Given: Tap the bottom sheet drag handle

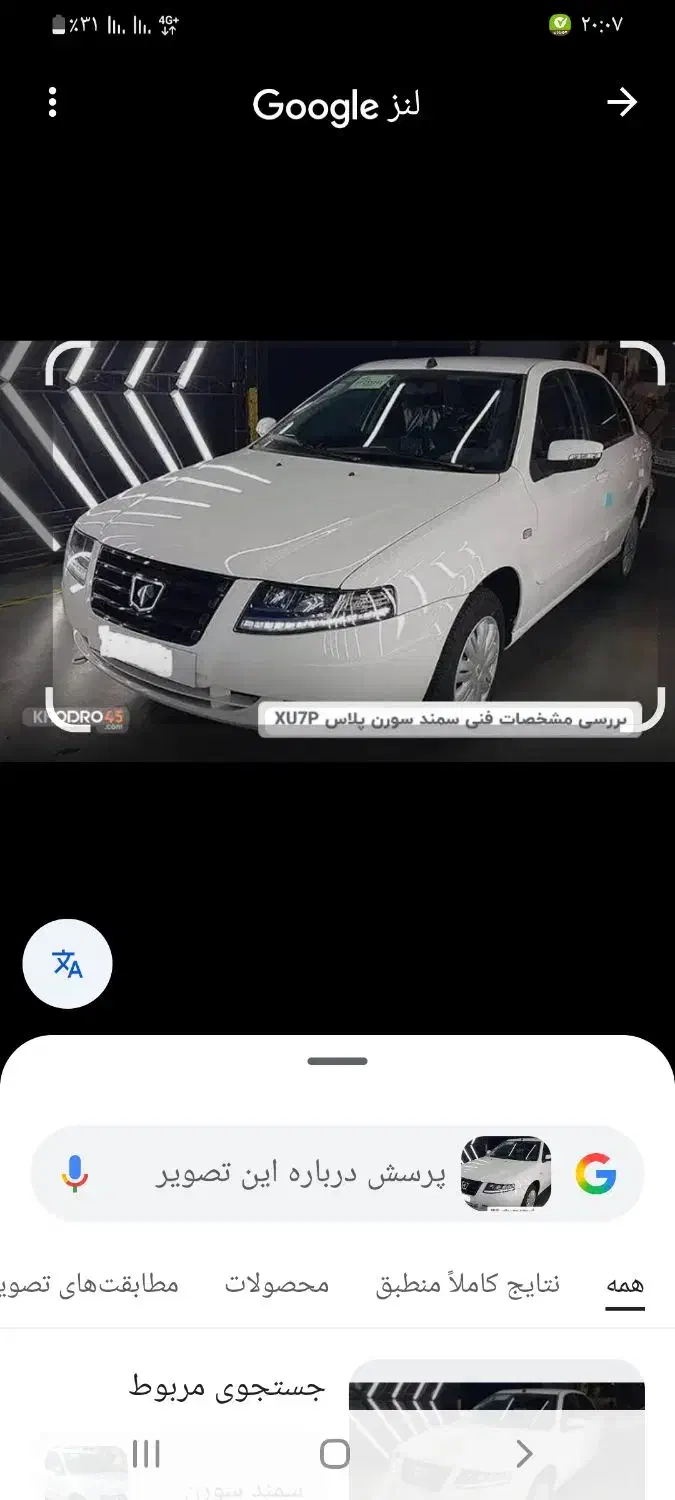Looking at the screenshot, I should pyautogui.click(x=337, y=1061).
